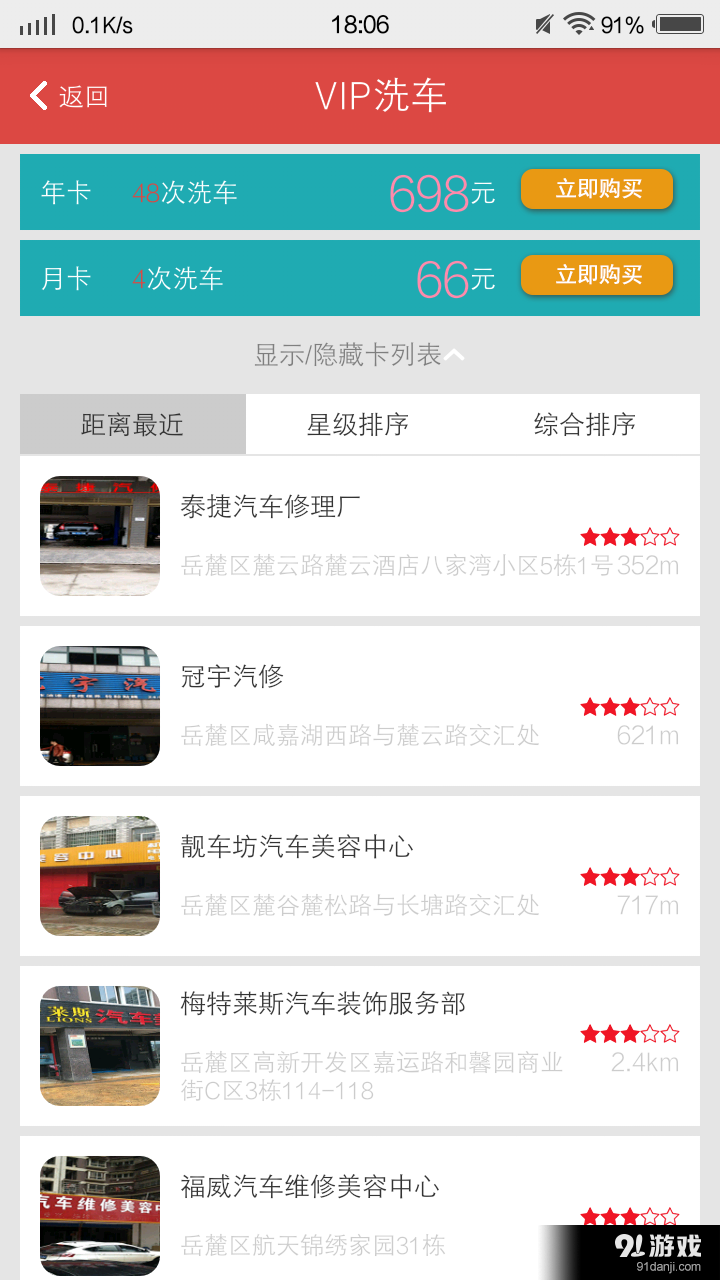Viewport: 720px width, 1280px height.
Task: Tap the 靓车坊汽车美容中心 storefront image
Action: coord(99,876)
